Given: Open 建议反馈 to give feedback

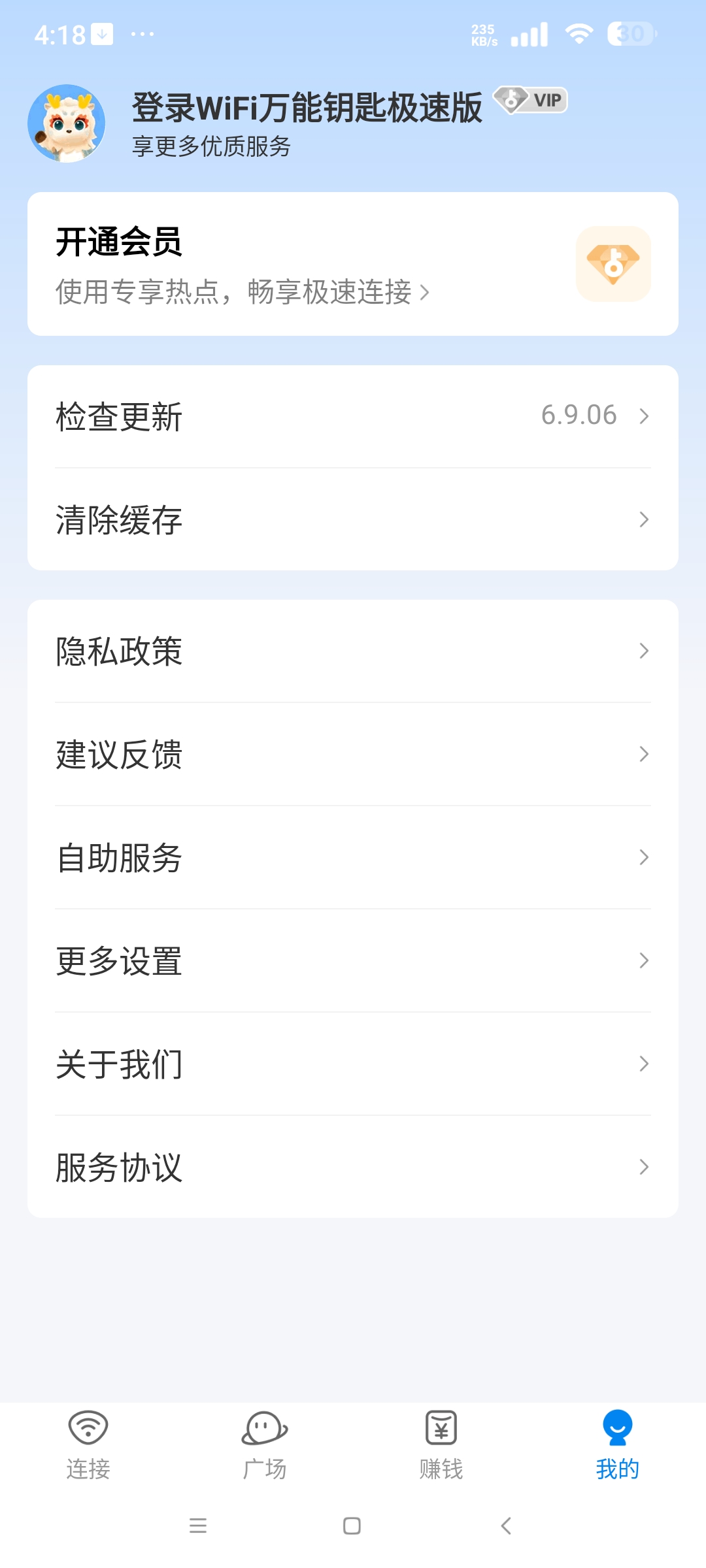Looking at the screenshot, I should [353, 755].
